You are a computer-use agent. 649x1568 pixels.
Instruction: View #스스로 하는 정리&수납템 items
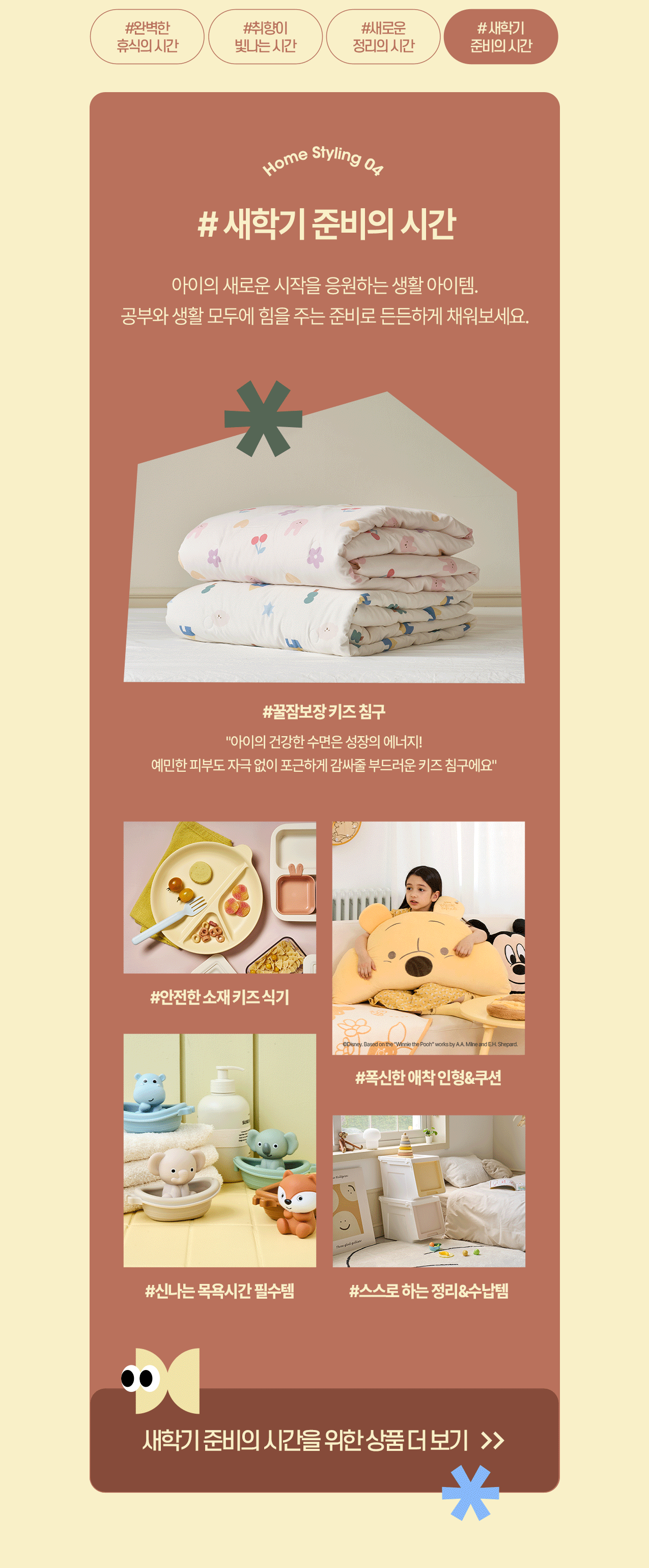pyautogui.click(x=429, y=1191)
